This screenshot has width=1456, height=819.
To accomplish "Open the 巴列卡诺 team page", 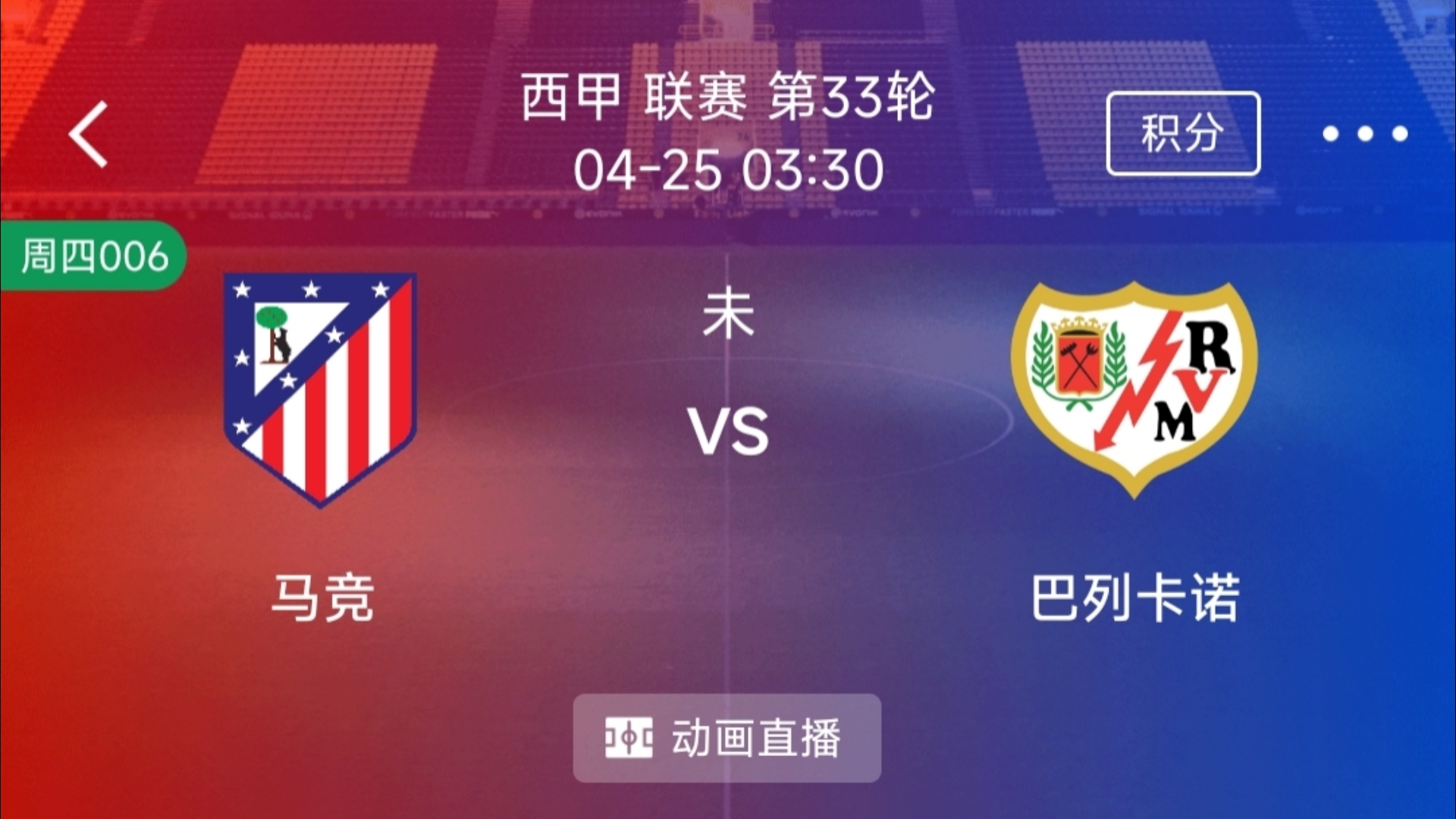I will [x=1134, y=389].
